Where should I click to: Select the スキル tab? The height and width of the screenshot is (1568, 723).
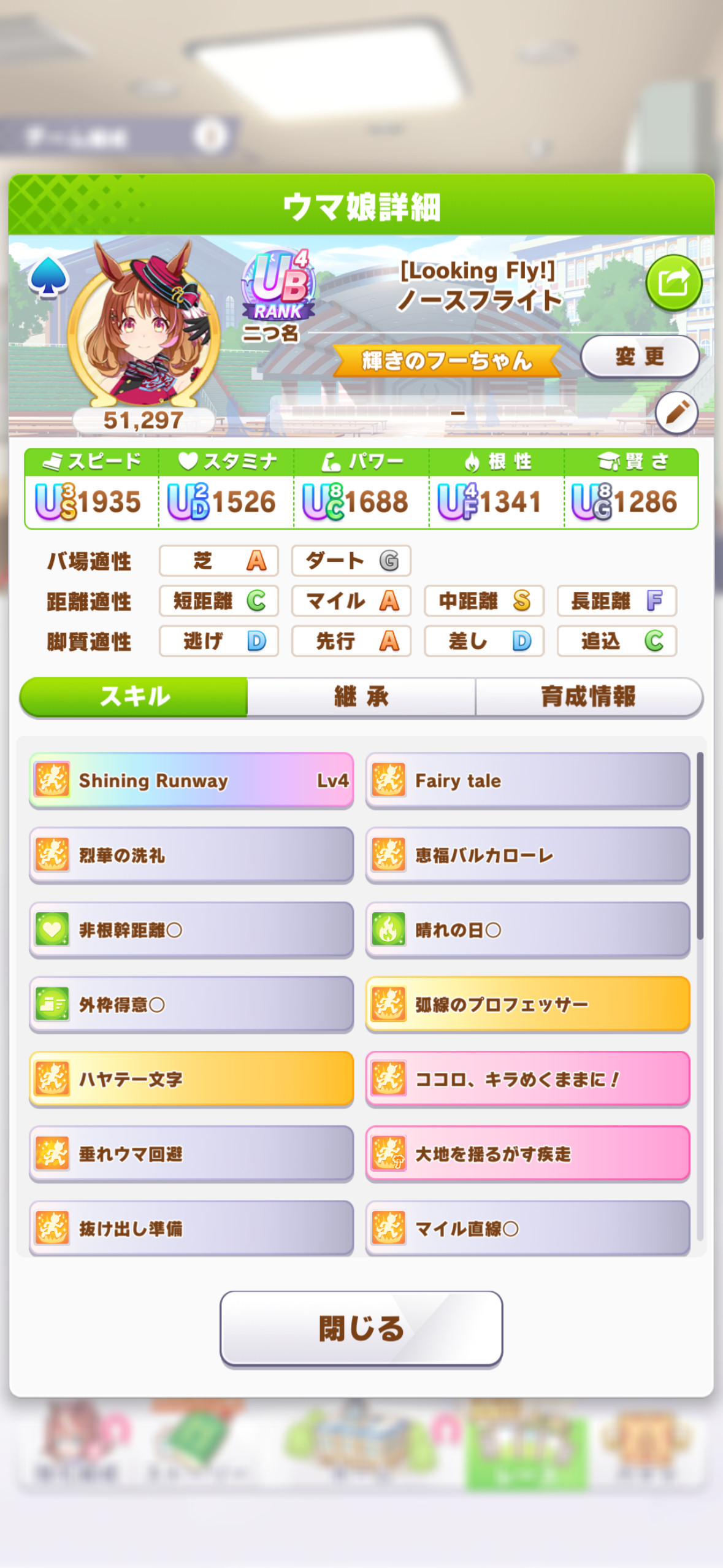pos(134,696)
